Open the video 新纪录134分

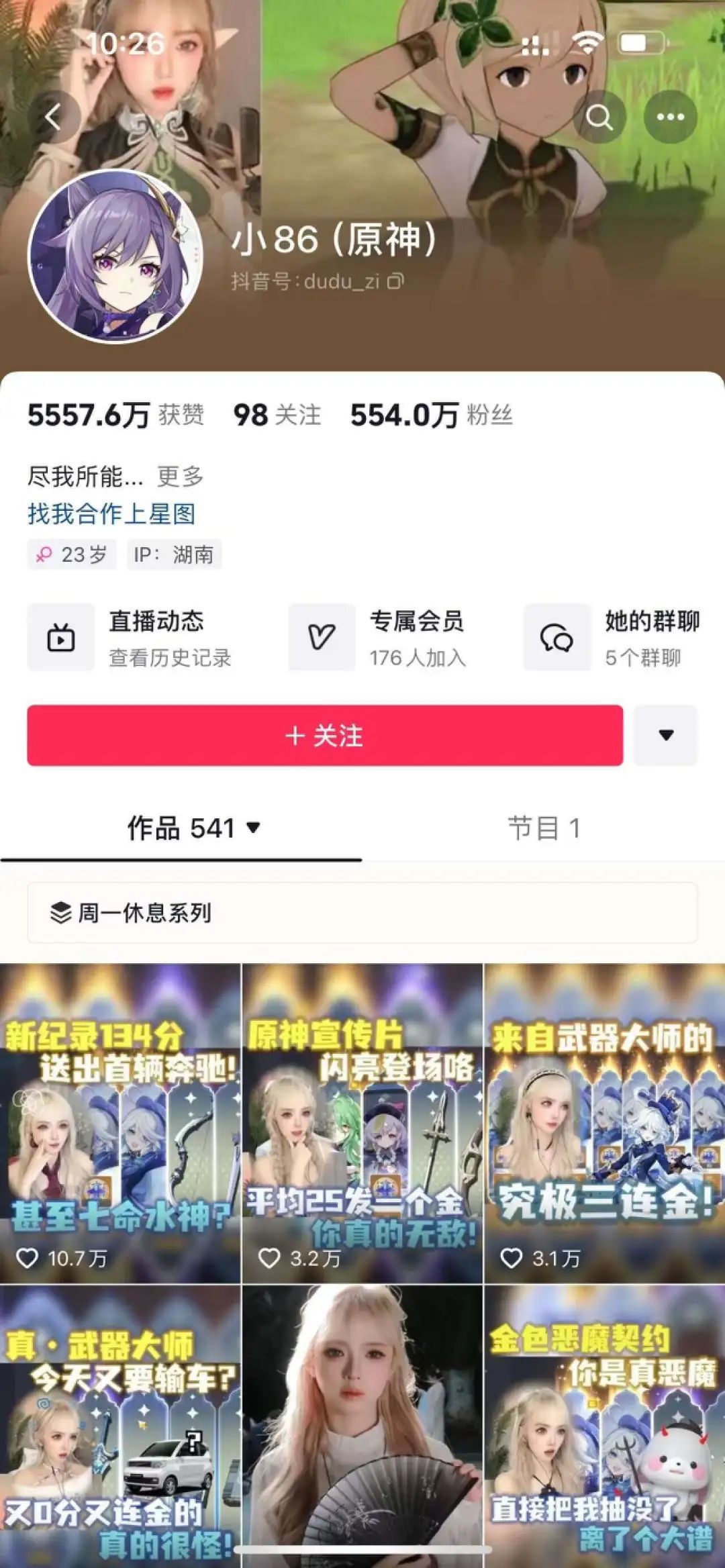(x=120, y=1124)
